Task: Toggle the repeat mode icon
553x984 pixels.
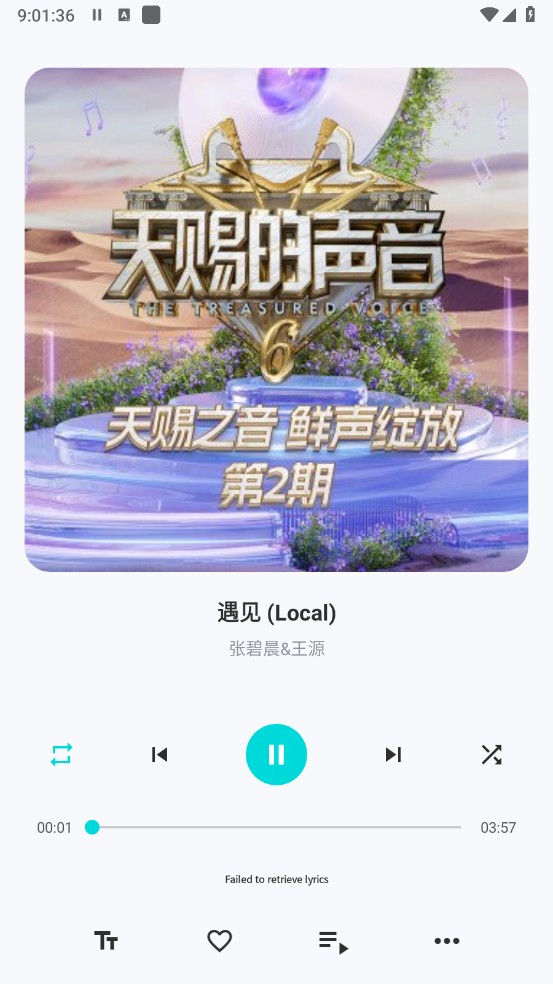Action: [61, 754]
